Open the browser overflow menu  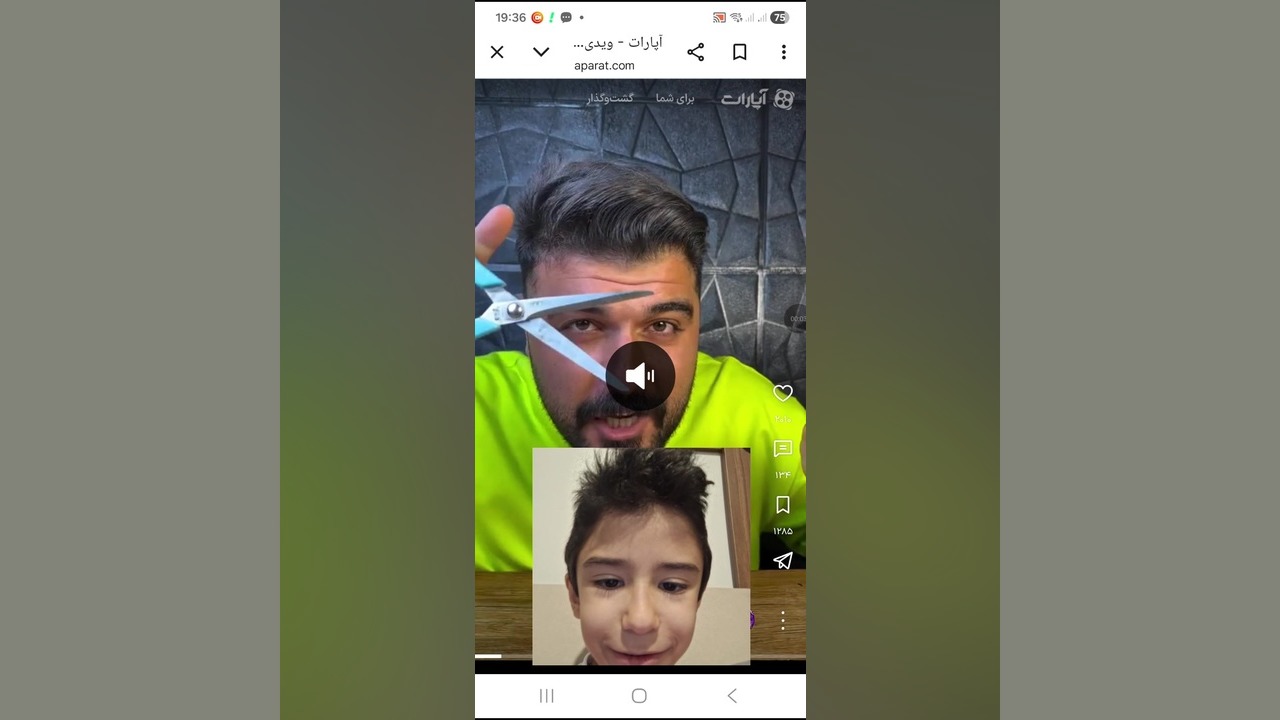pos(784,52)
